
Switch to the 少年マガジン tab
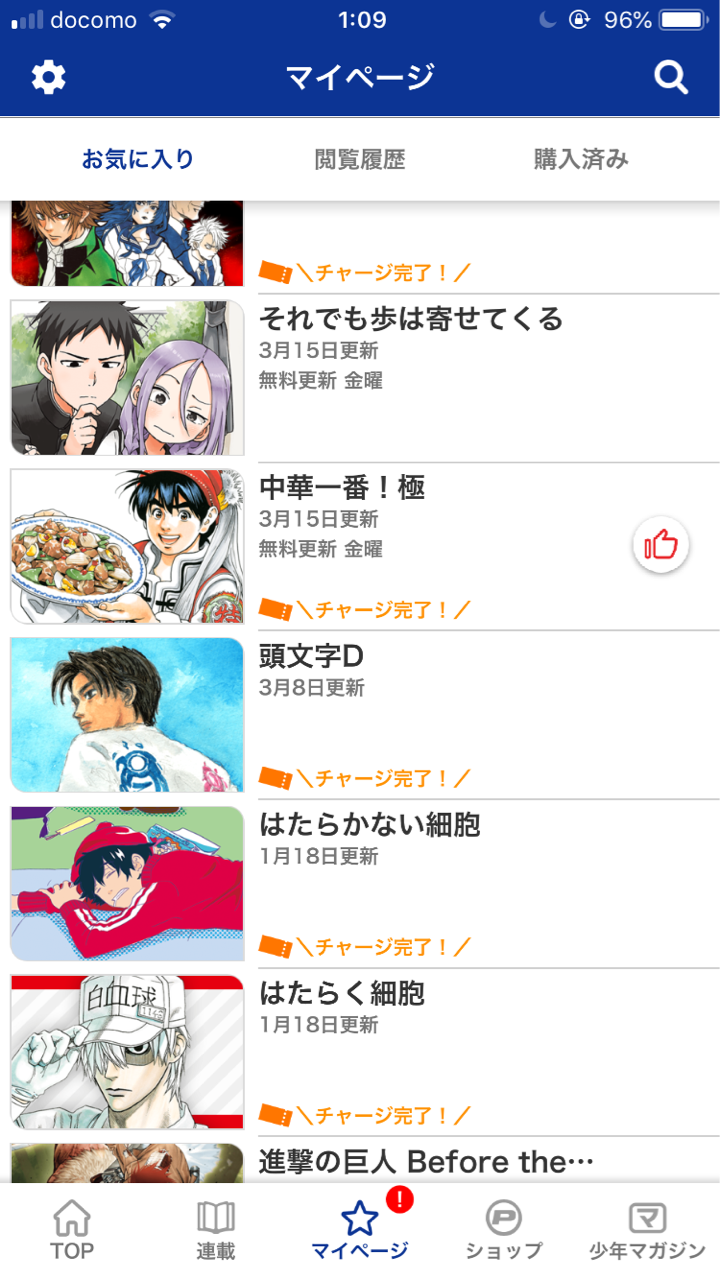[x=647, y=1231]
